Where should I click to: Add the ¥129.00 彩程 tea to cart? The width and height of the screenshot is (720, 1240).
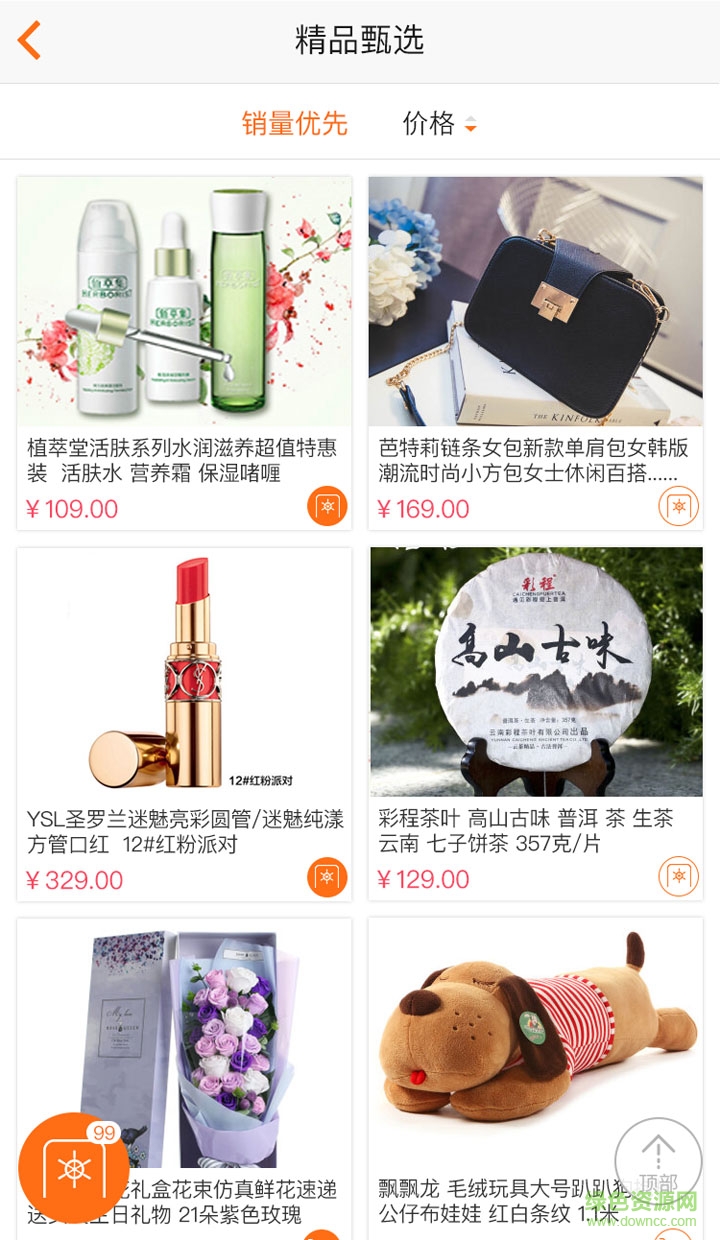click(x=678, y=877)
